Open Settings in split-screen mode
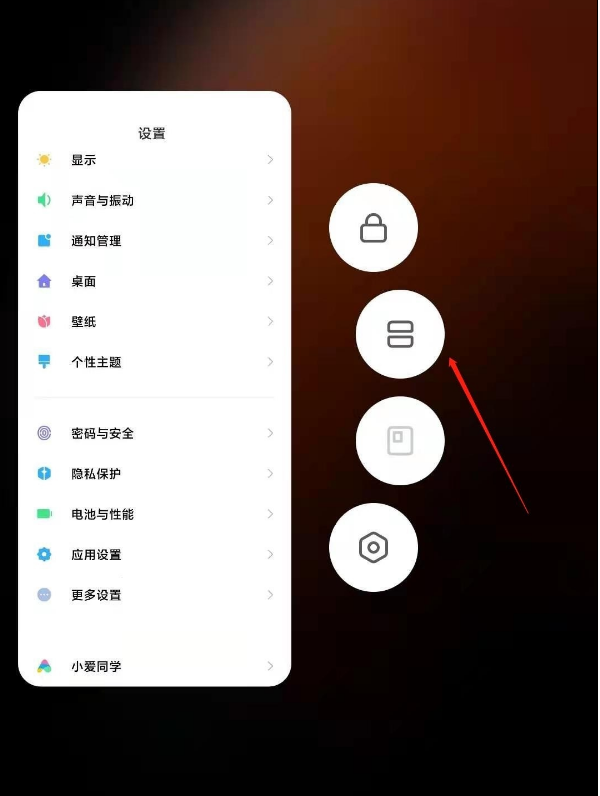Viewport: 600px width, 796px height. click(400, 334)
